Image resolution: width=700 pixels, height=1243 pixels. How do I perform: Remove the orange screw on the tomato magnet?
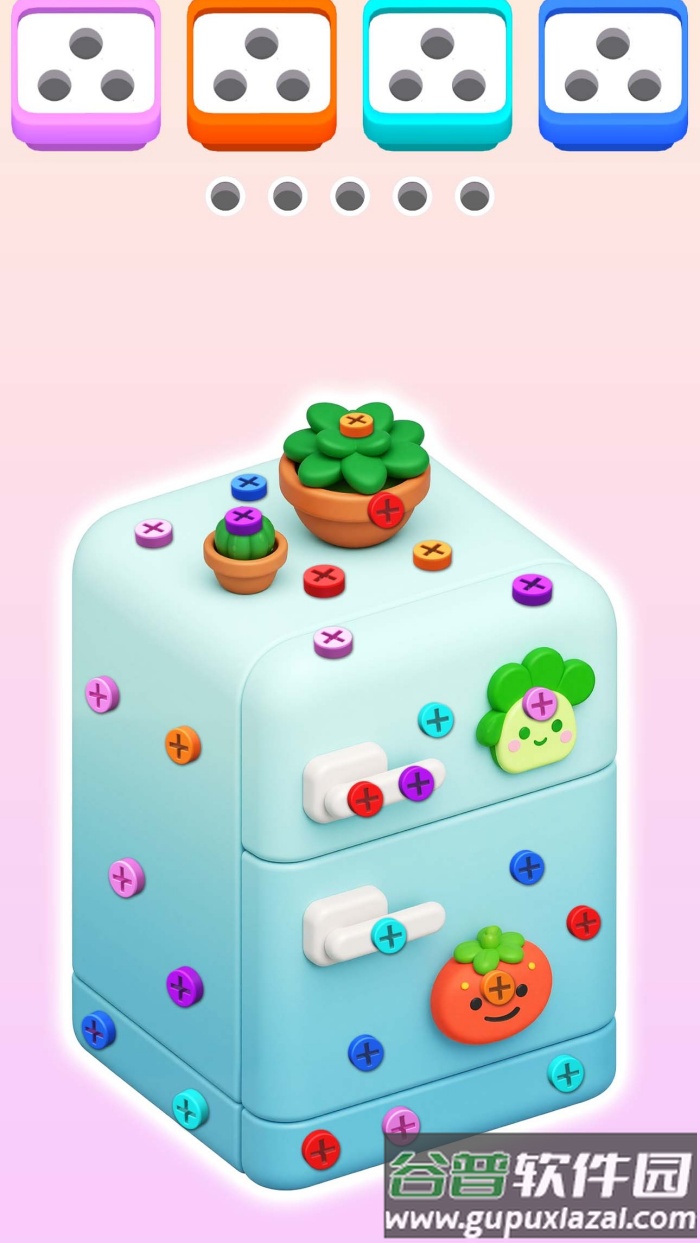click(498, 988)
